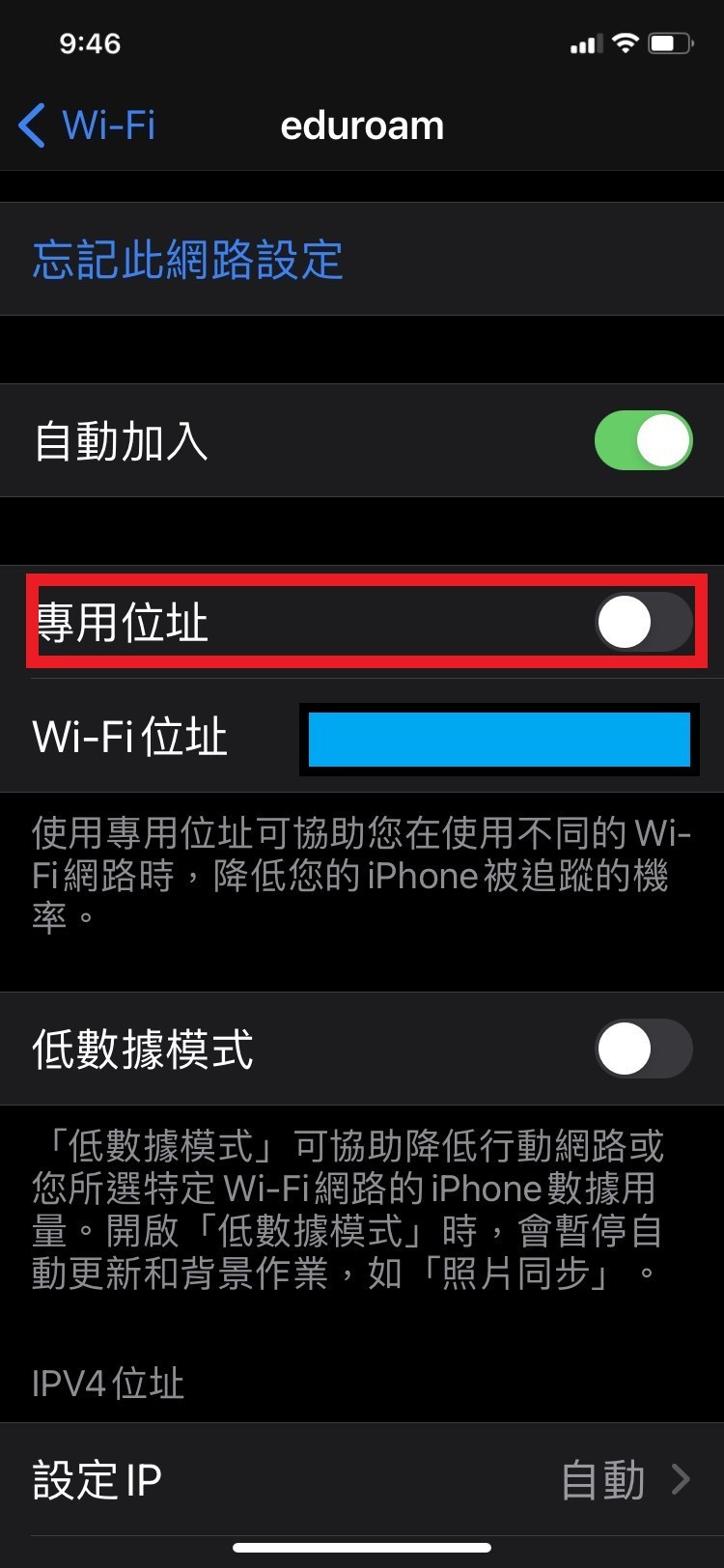Image resolution: width=724 pixels, height=1568 pixels.
Task: Turn on 低數據模式 low data mode
Action: coord(643,1049)
